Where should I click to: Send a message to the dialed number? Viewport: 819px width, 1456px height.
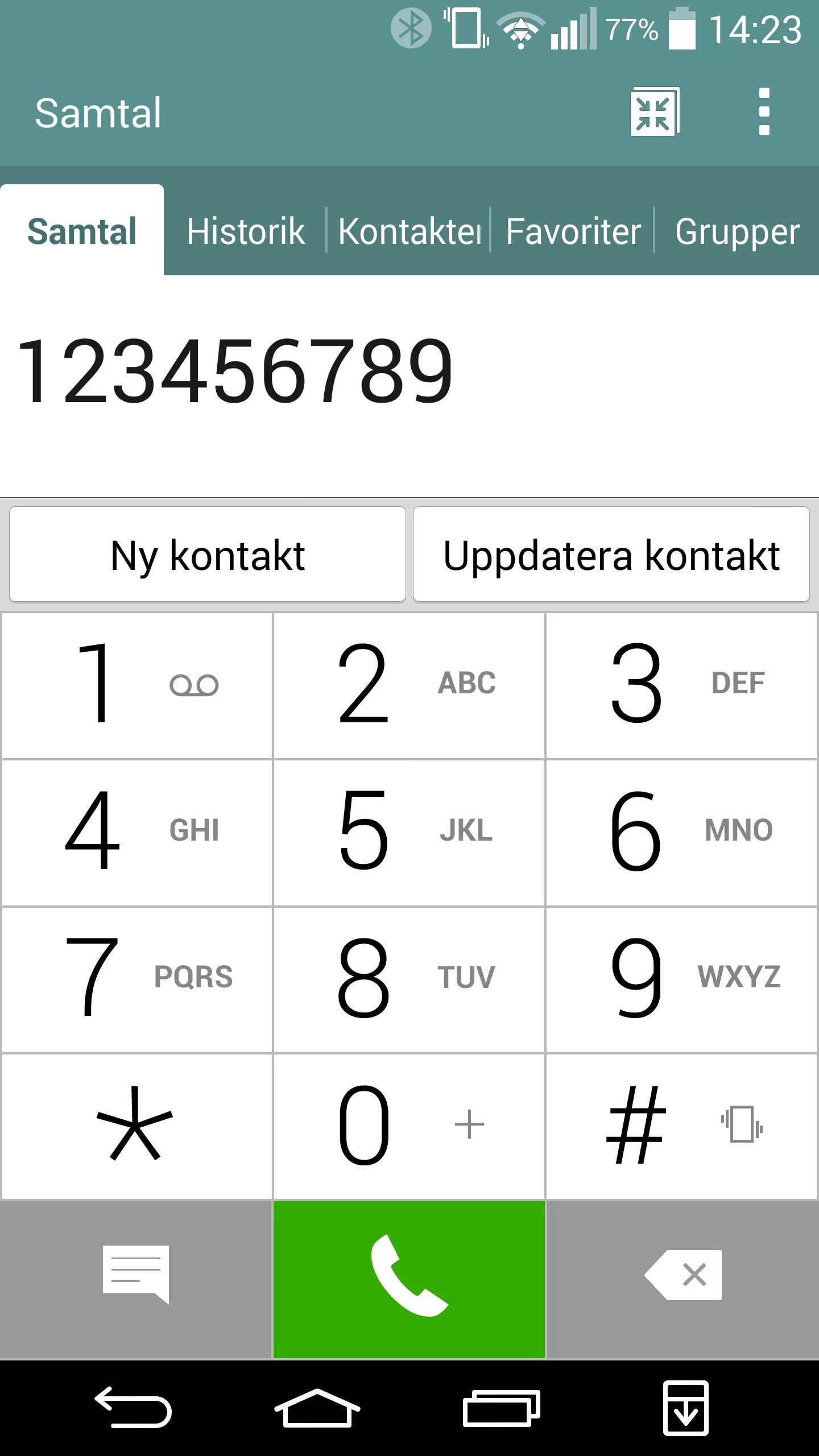click(136, 1279)
